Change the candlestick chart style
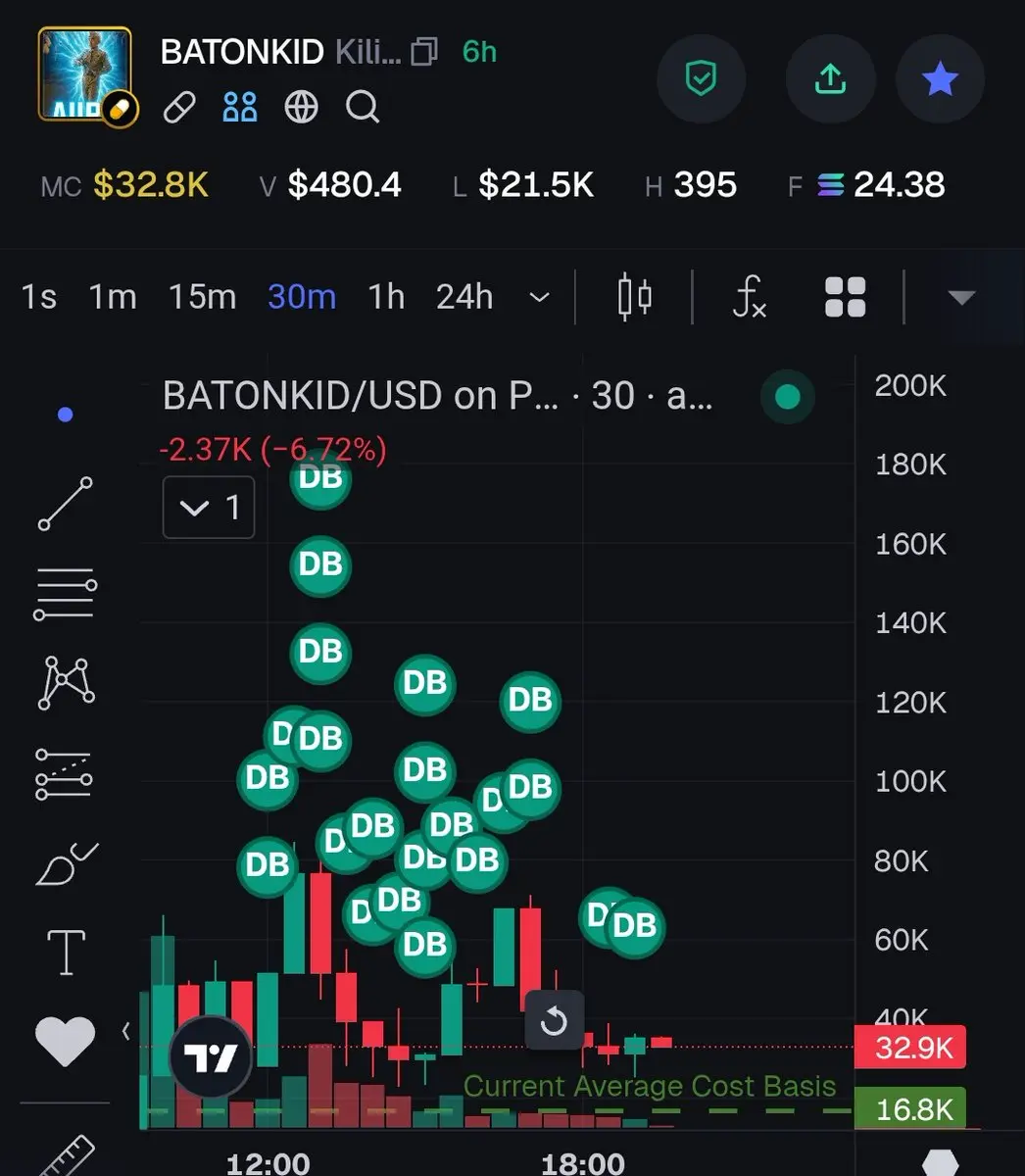Viewport: 1025px width, 1176px height. point(635,296)
